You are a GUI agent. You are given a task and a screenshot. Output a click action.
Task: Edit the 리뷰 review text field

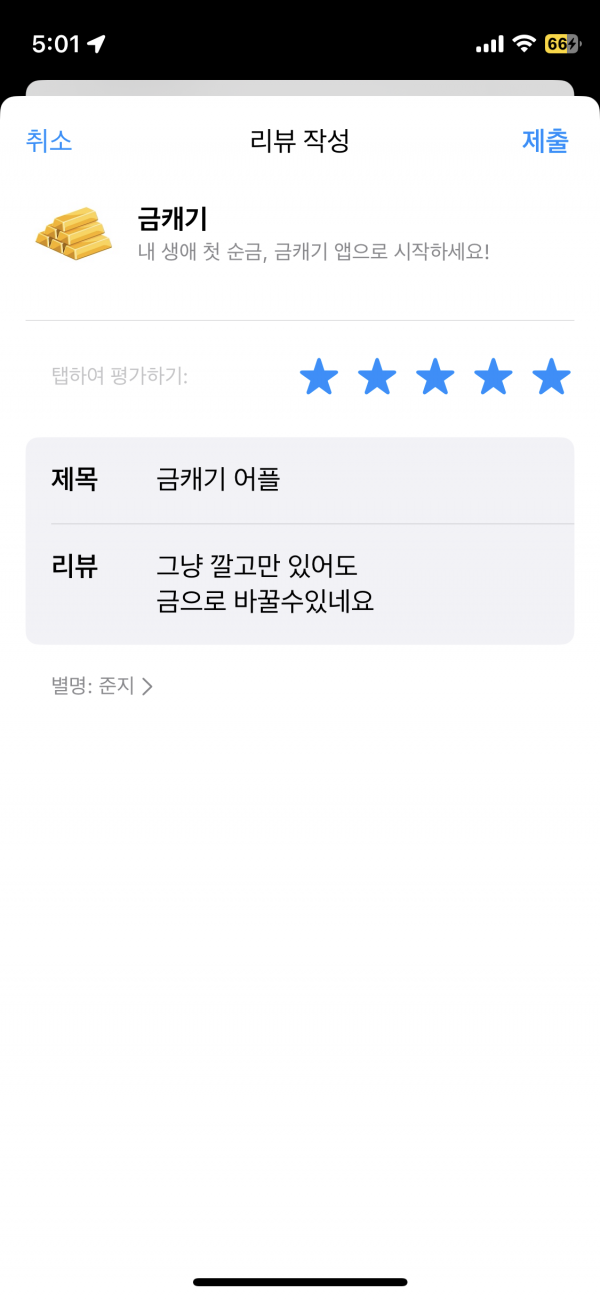coord(300,584)
